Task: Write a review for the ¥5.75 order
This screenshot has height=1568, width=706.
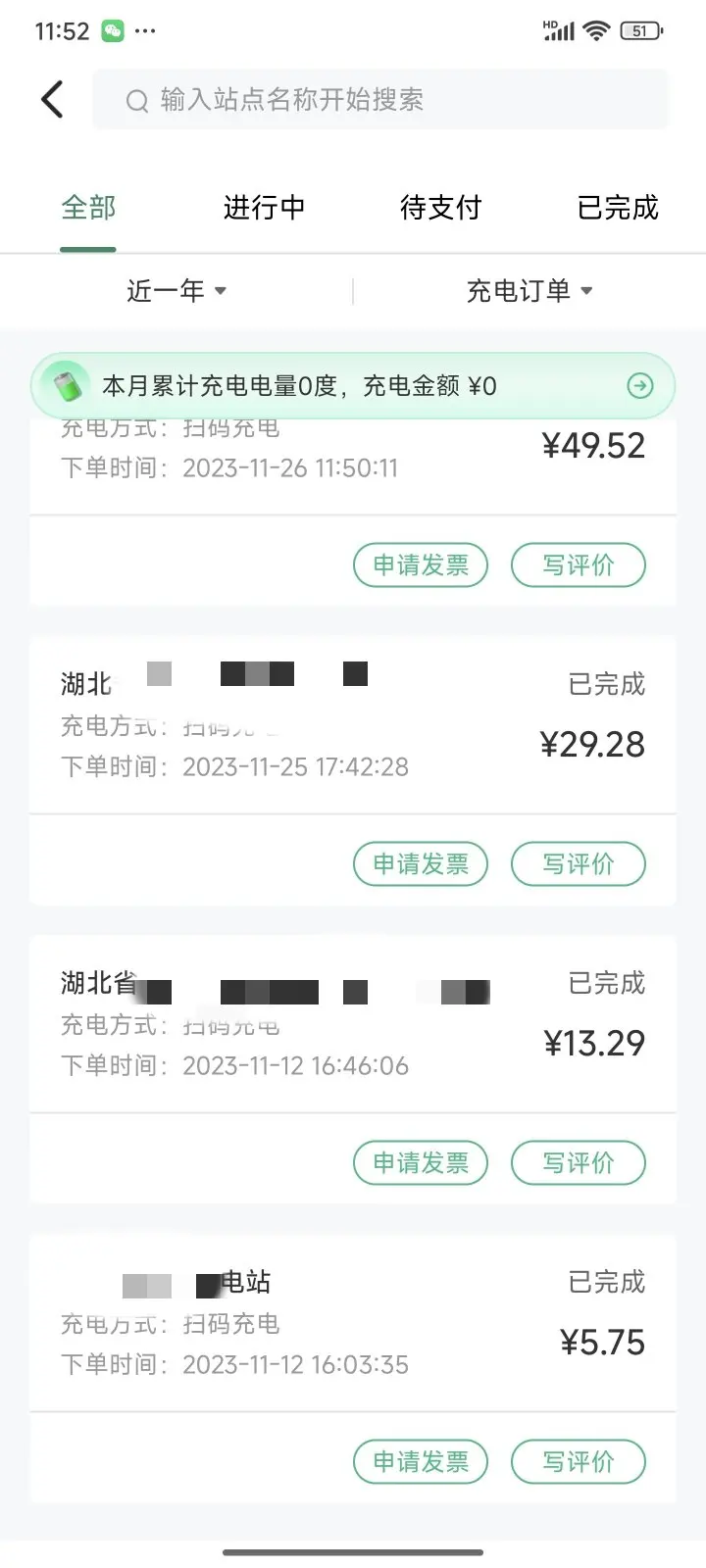Action: click(579, 1462)
